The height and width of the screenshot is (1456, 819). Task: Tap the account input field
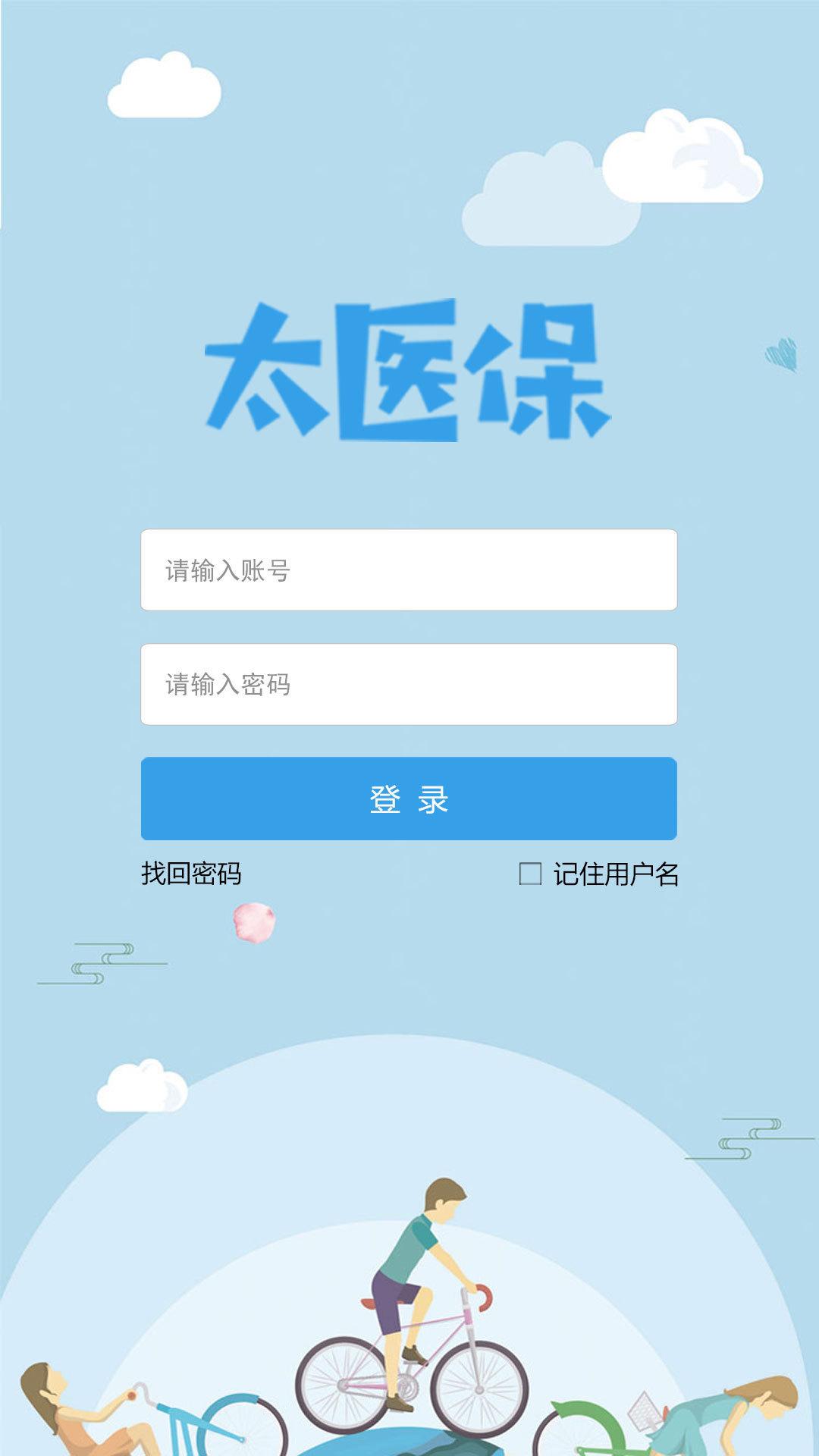(409, 570)
